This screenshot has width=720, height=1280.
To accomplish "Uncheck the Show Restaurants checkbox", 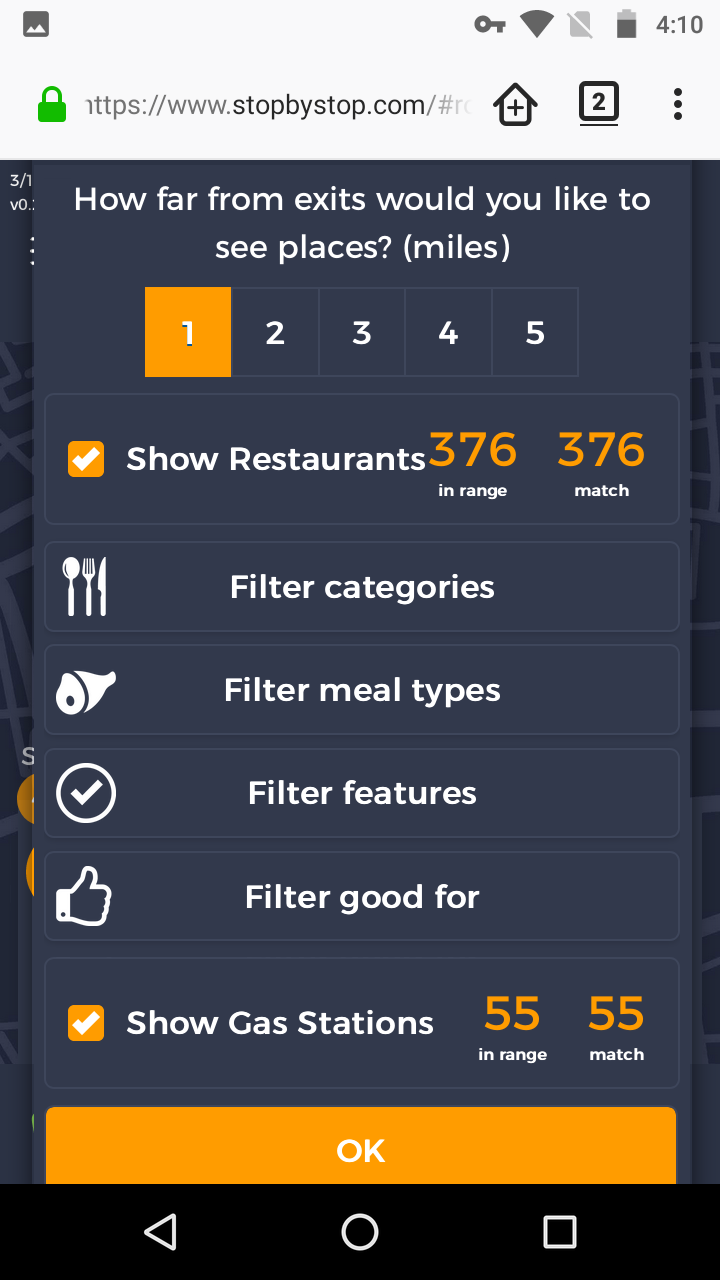I will coord(86,459).
